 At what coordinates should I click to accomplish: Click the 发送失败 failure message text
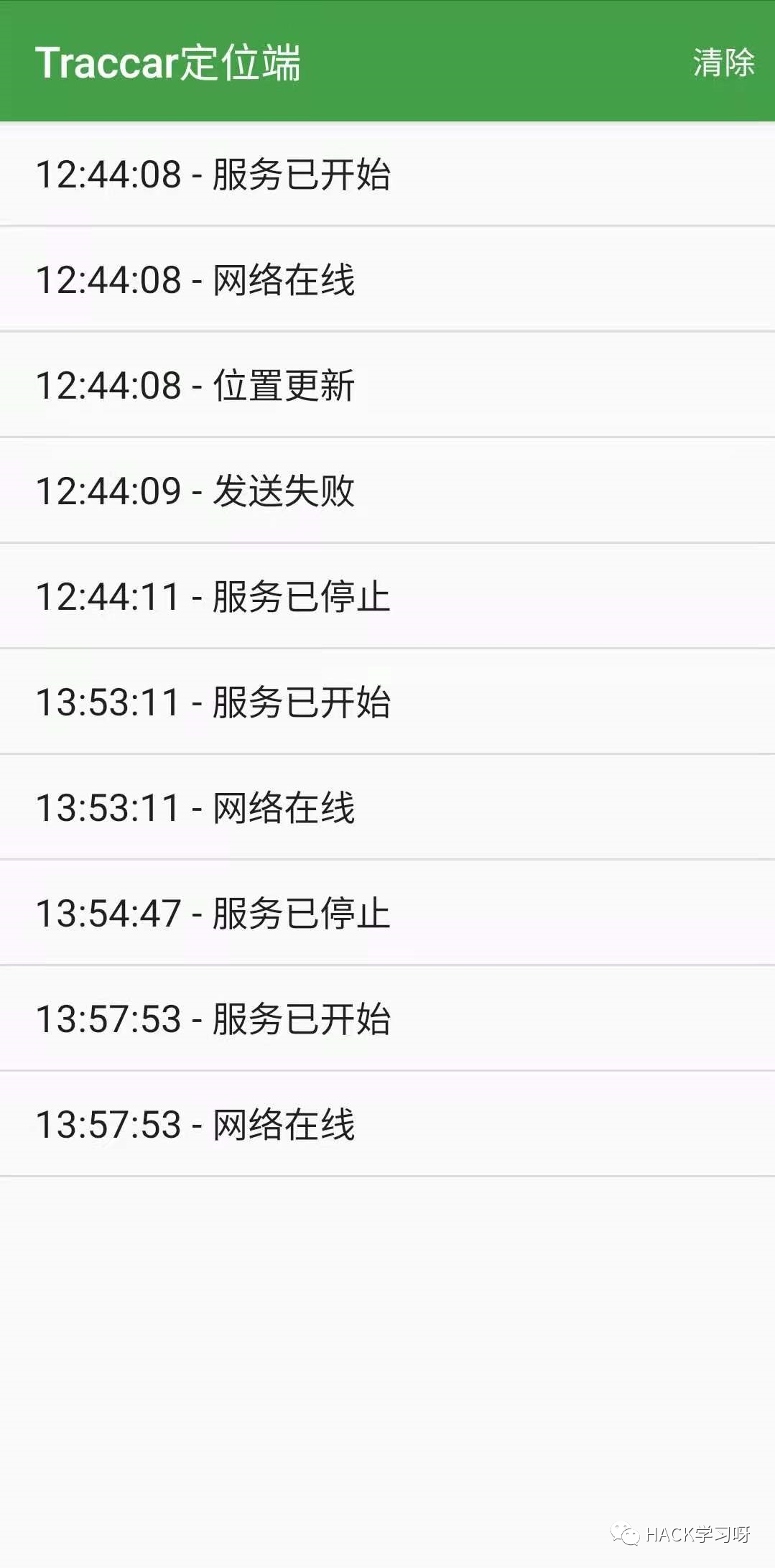tap(284, 490)
